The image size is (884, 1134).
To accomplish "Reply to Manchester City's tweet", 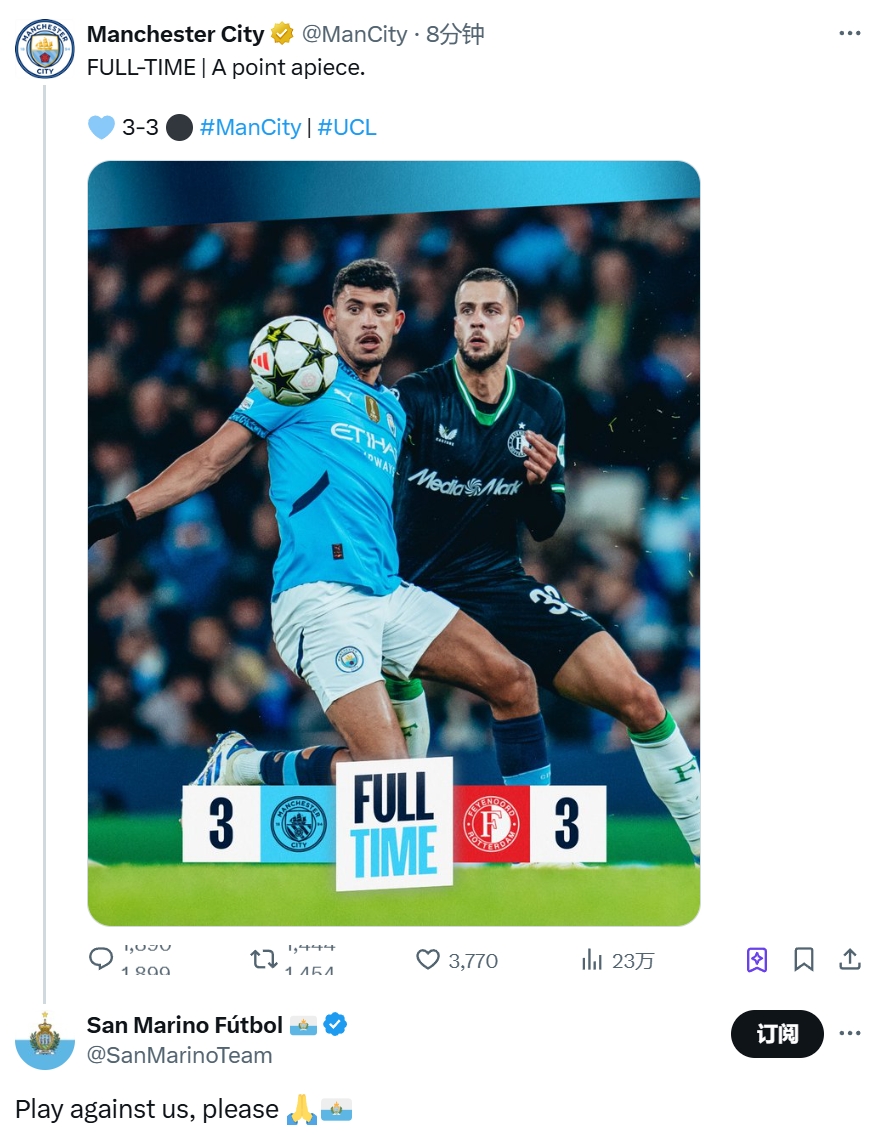I will click(102, 960).
